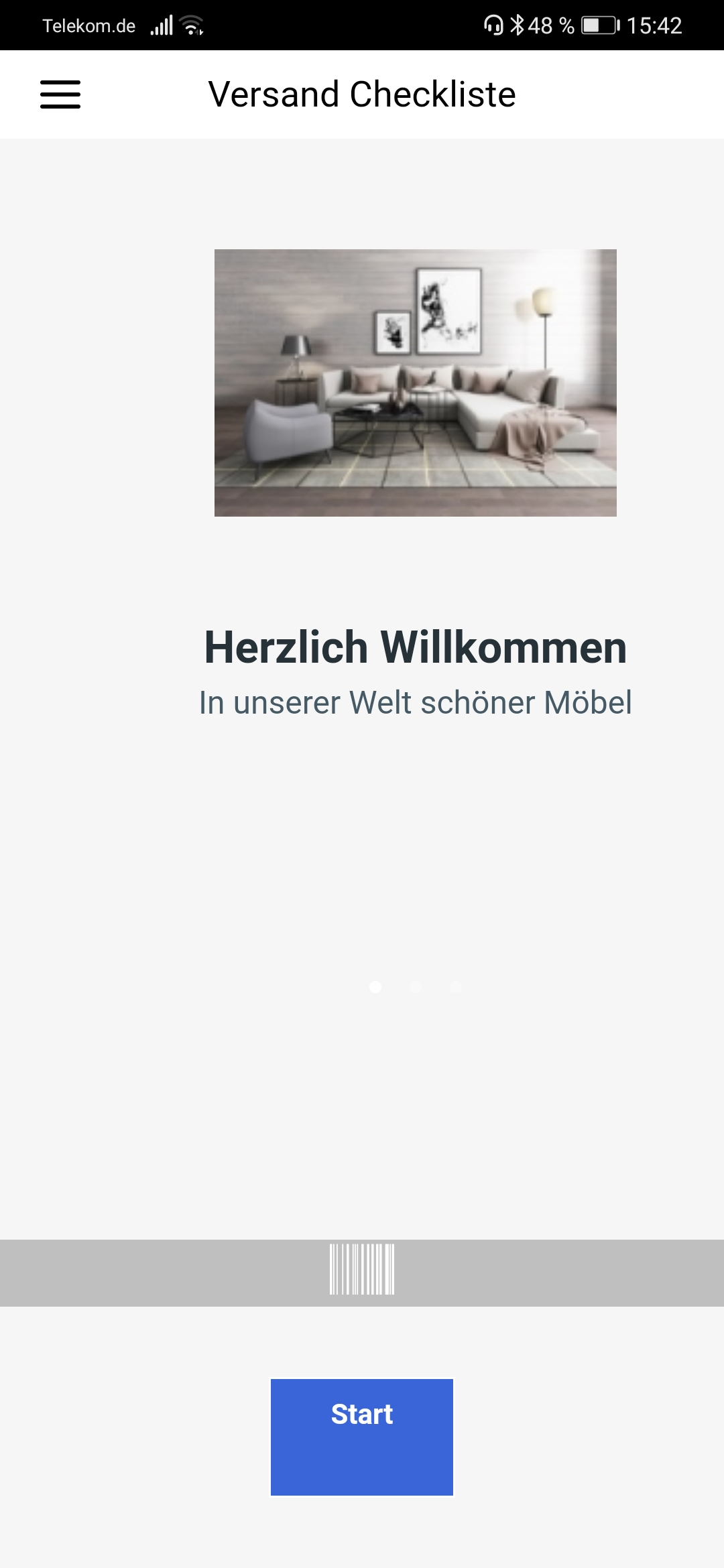Tap the barcode scanner strip
The width and height of the screenshot is (724, 1568).
[362, 1271]
